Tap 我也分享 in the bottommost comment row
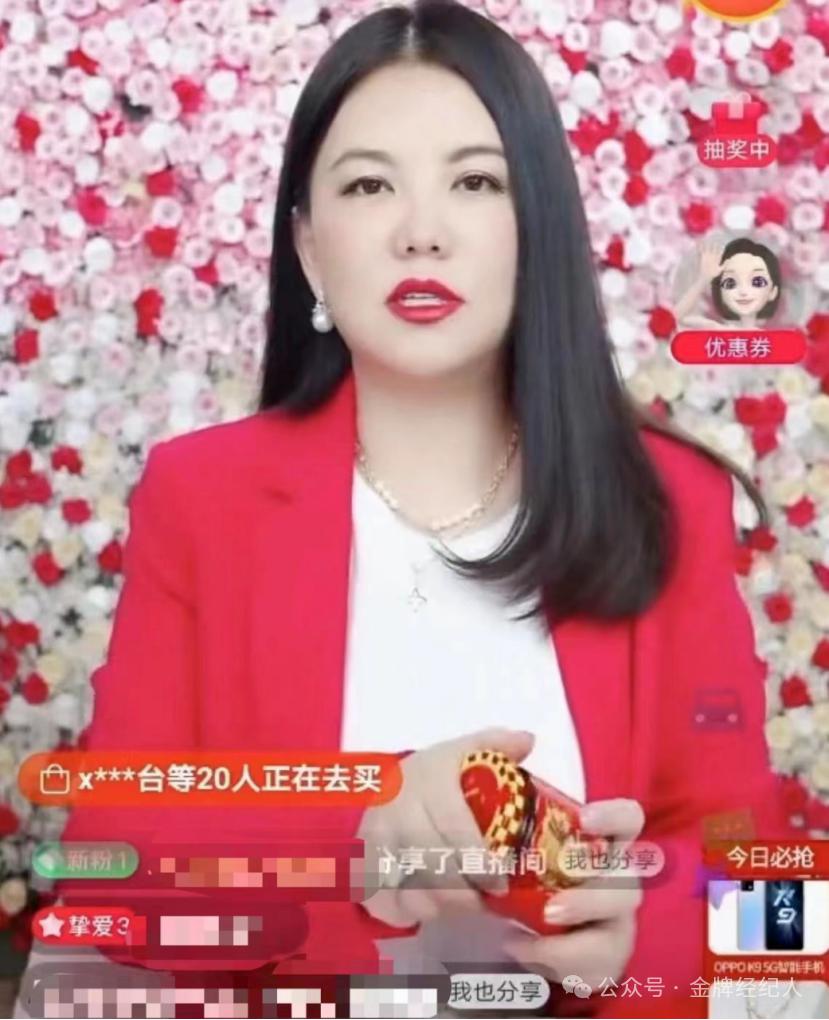829x1020 pixels. coord(496,991)
